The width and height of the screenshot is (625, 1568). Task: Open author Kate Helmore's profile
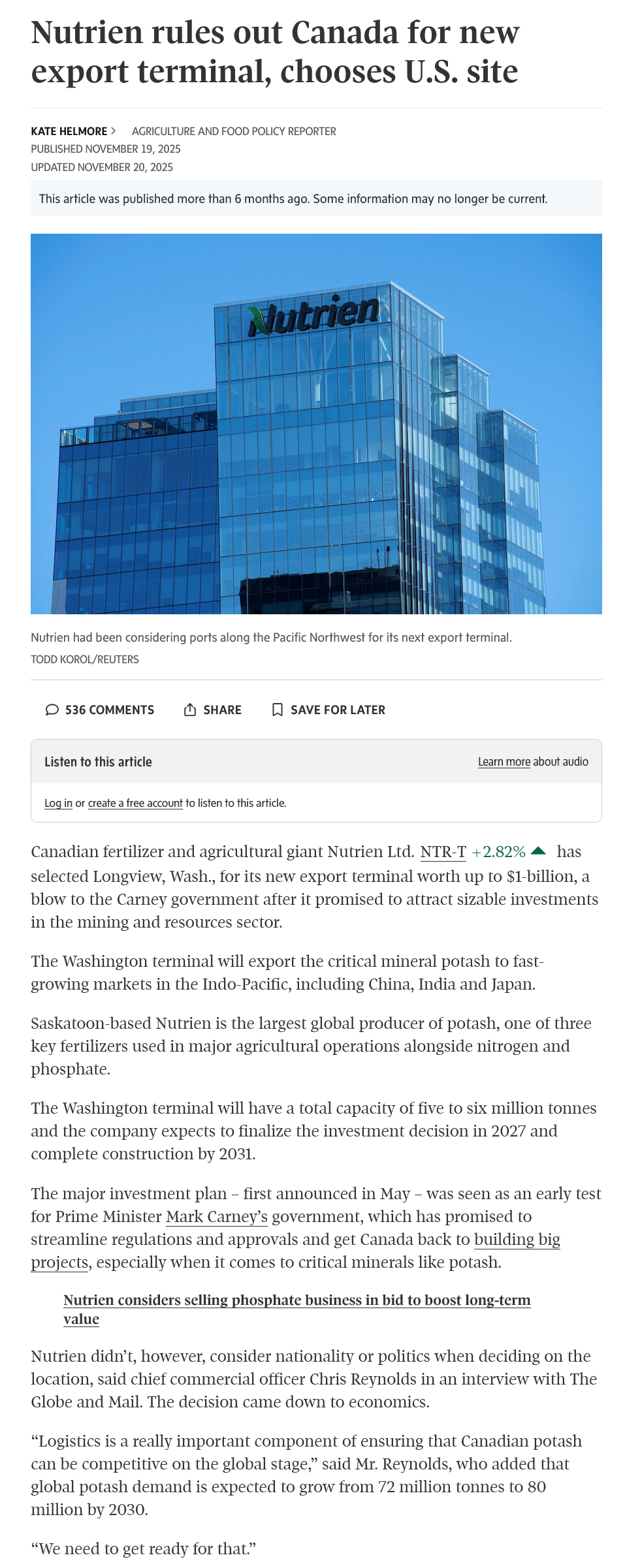(72, 131)
